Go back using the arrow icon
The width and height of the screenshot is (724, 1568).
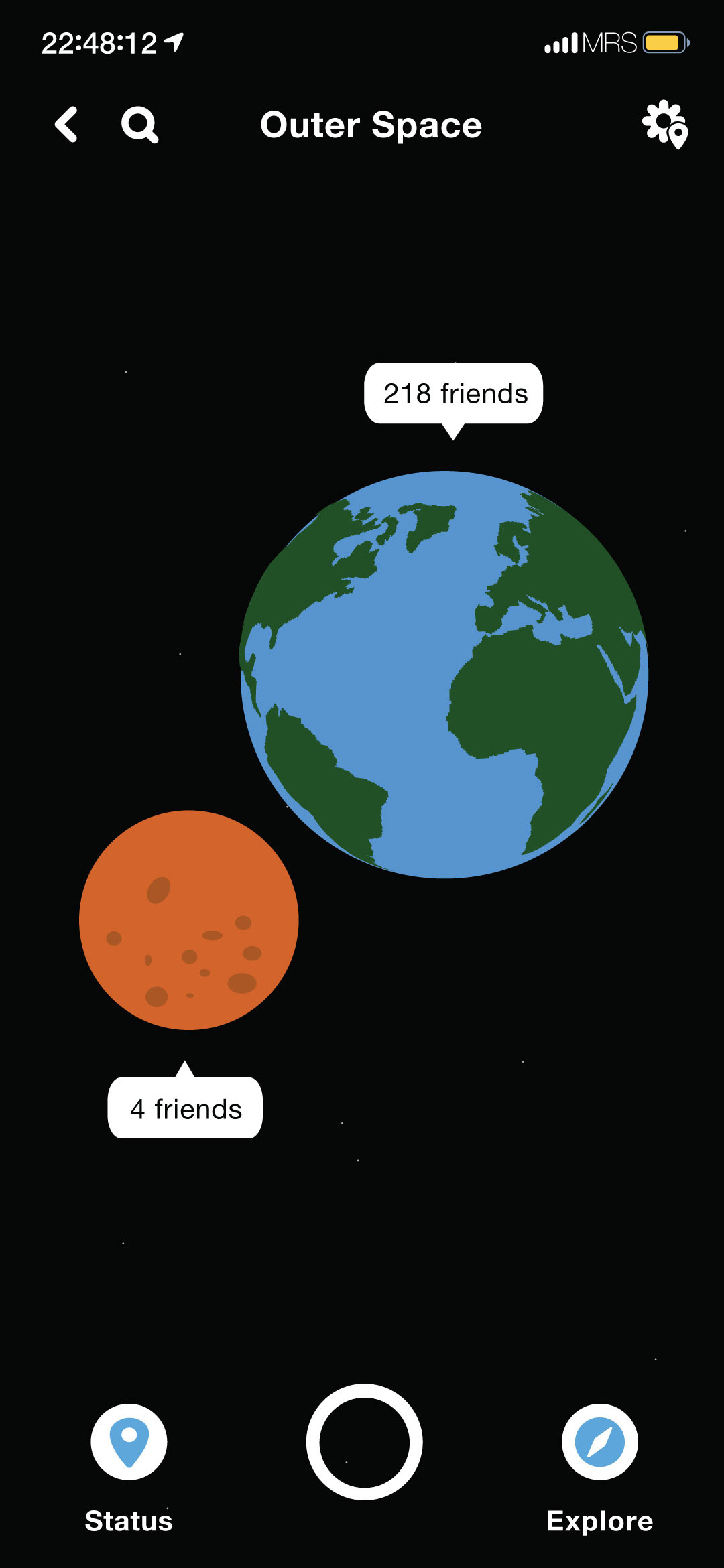point(66,125)
